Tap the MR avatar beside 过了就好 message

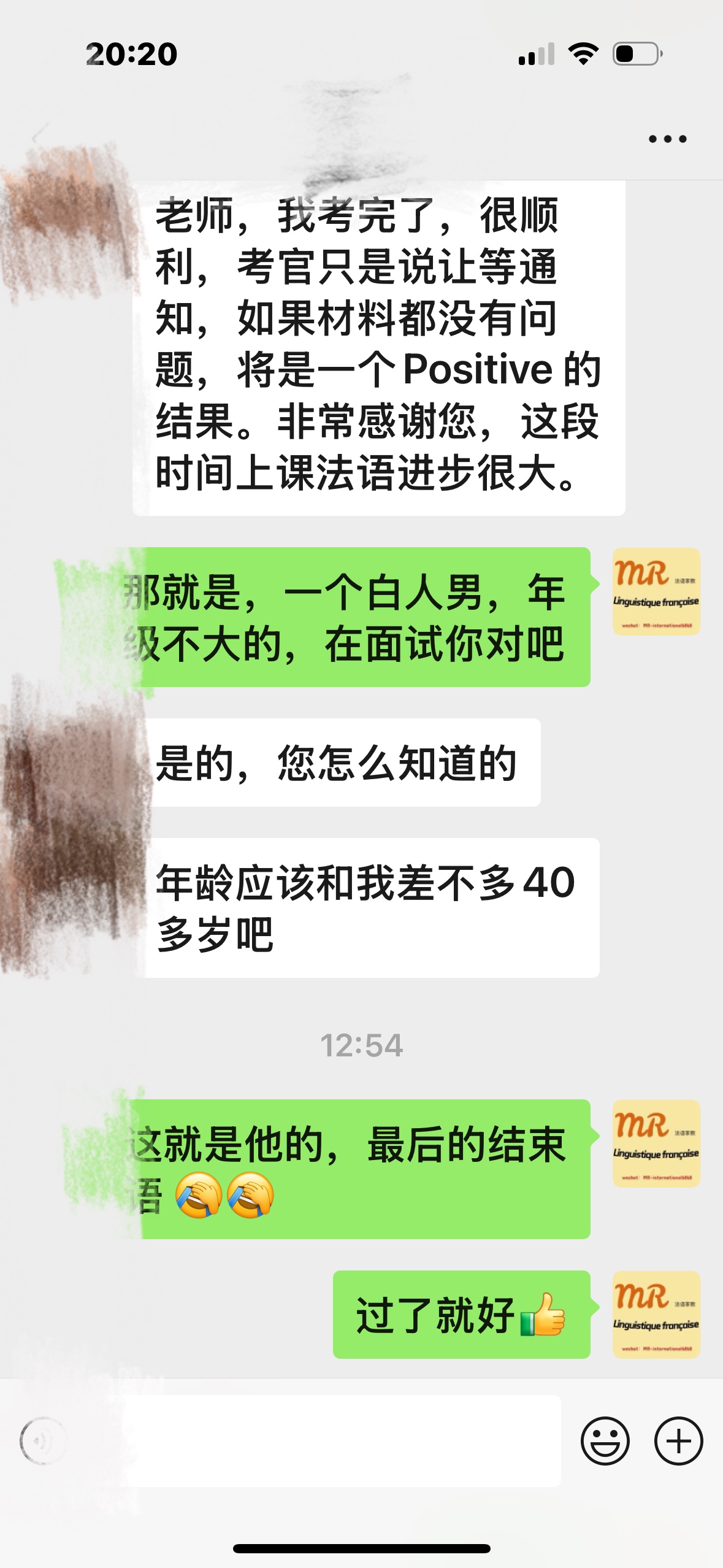(656, 1314)
